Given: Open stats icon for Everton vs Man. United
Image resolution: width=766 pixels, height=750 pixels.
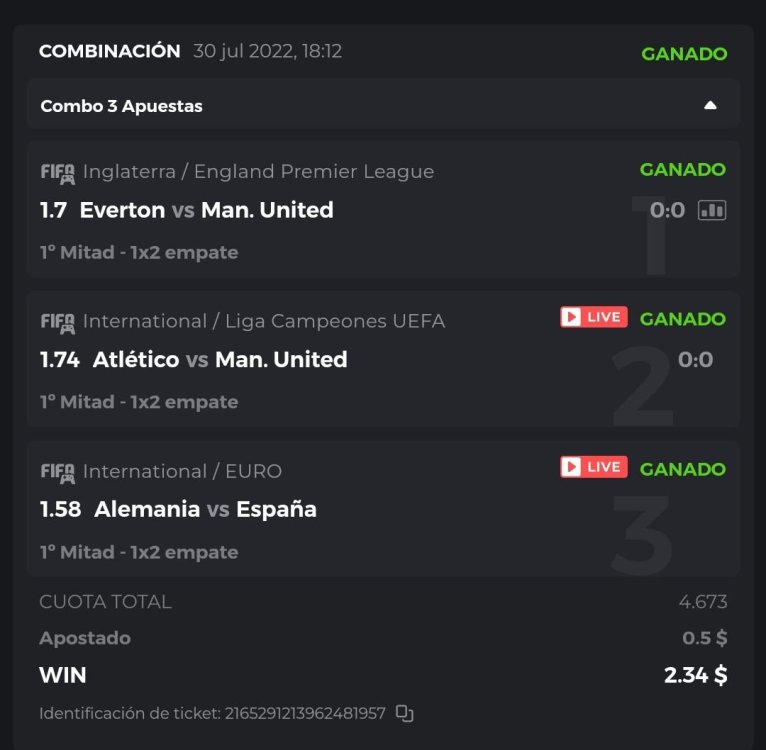Looking at the screenshot, I should click(x=712, y=210).
